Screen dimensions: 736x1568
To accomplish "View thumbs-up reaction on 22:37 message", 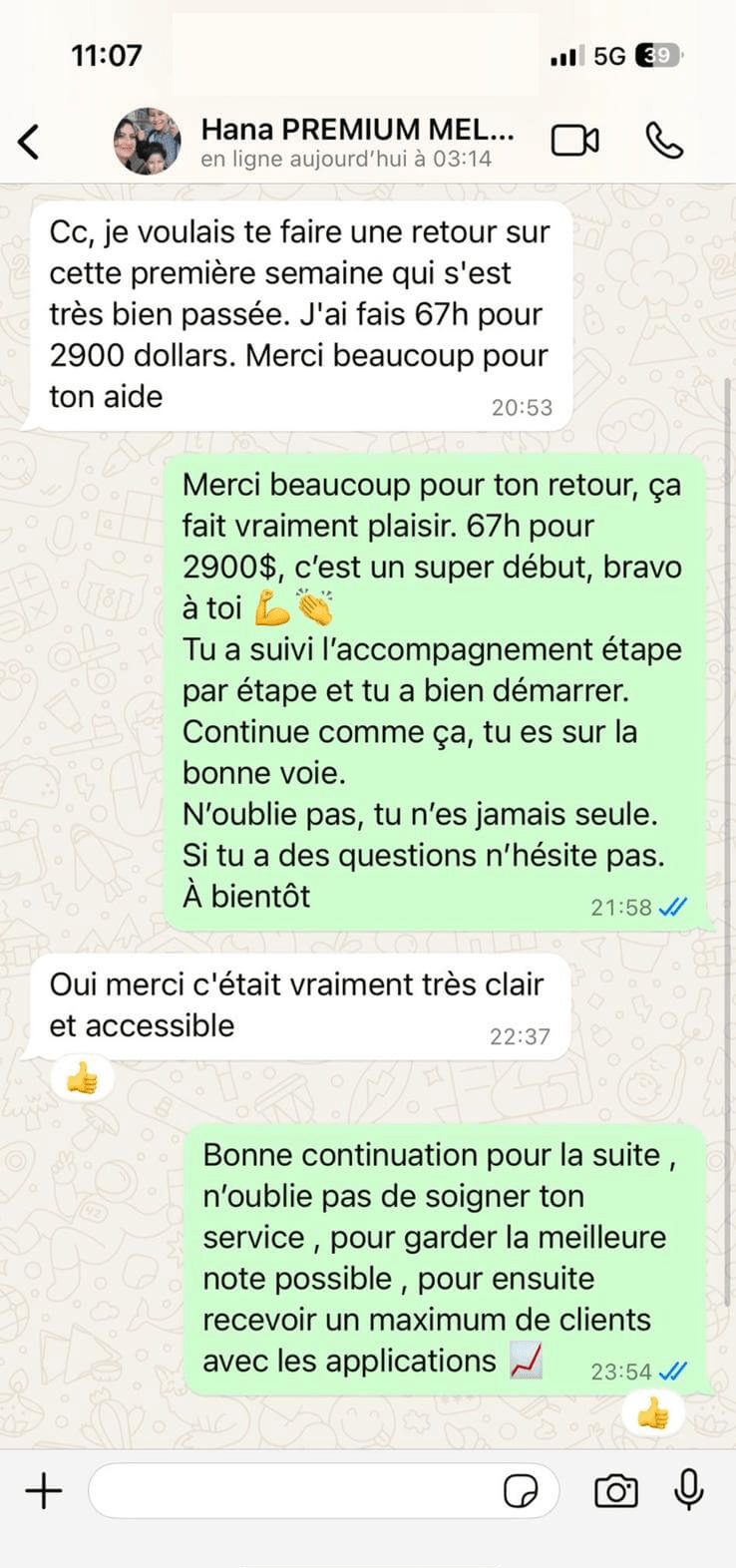I will [x=82, y=1079].
